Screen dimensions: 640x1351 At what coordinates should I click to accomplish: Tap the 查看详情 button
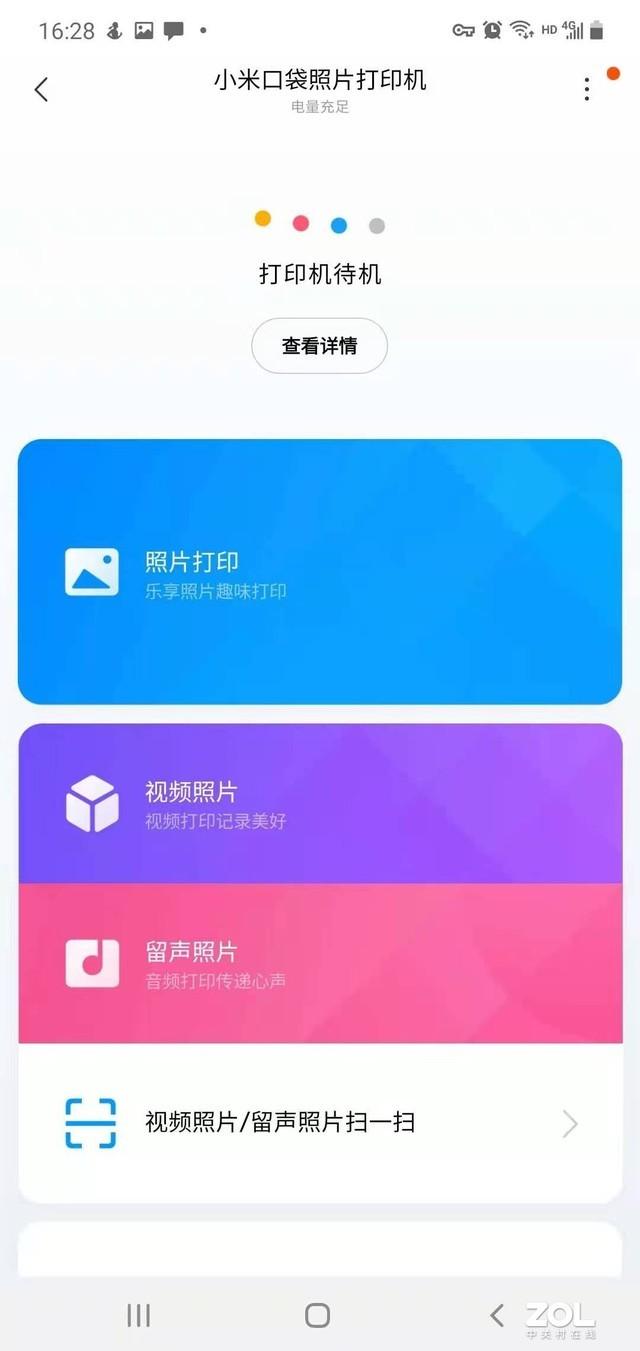[x=319, y=346]
